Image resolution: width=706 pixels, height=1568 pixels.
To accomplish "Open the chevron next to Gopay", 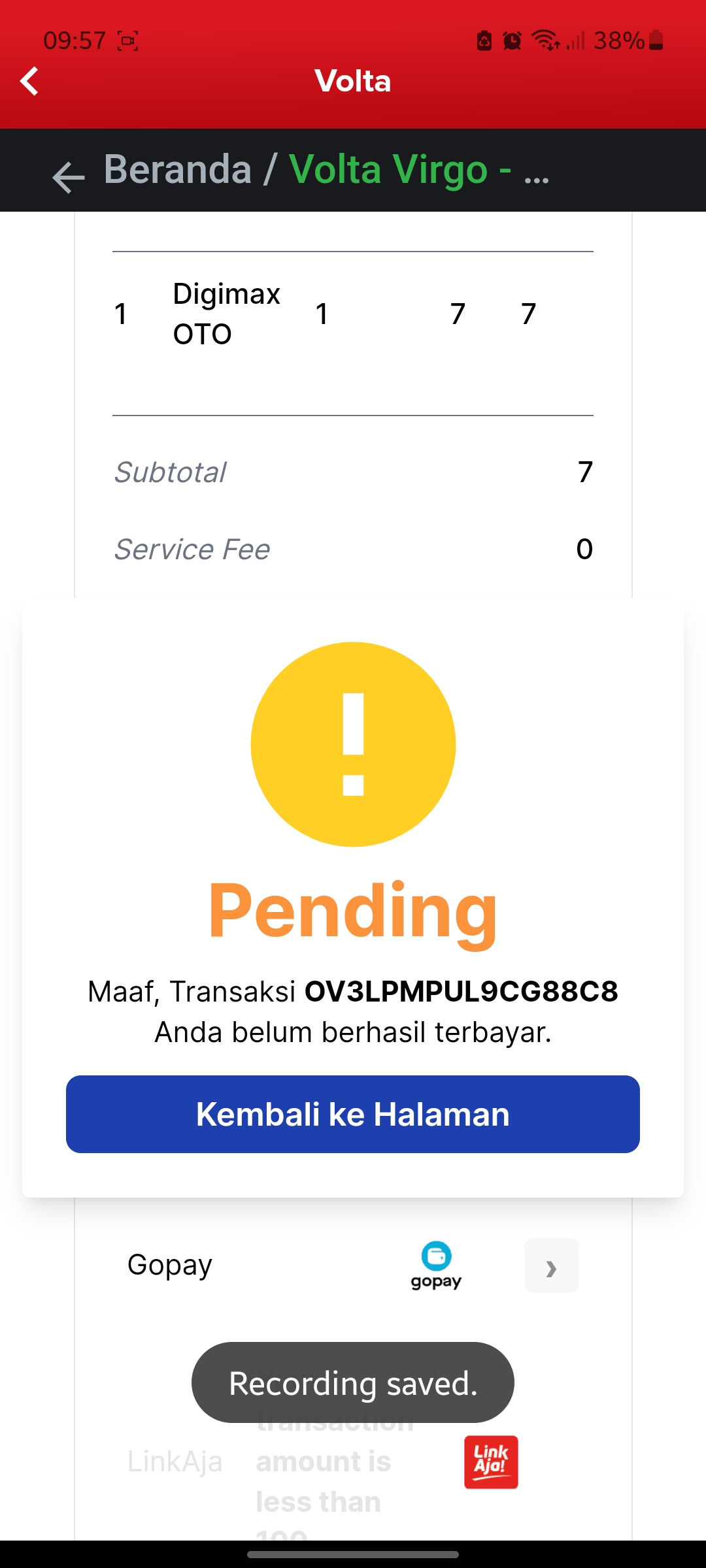I will (551, 1266).
